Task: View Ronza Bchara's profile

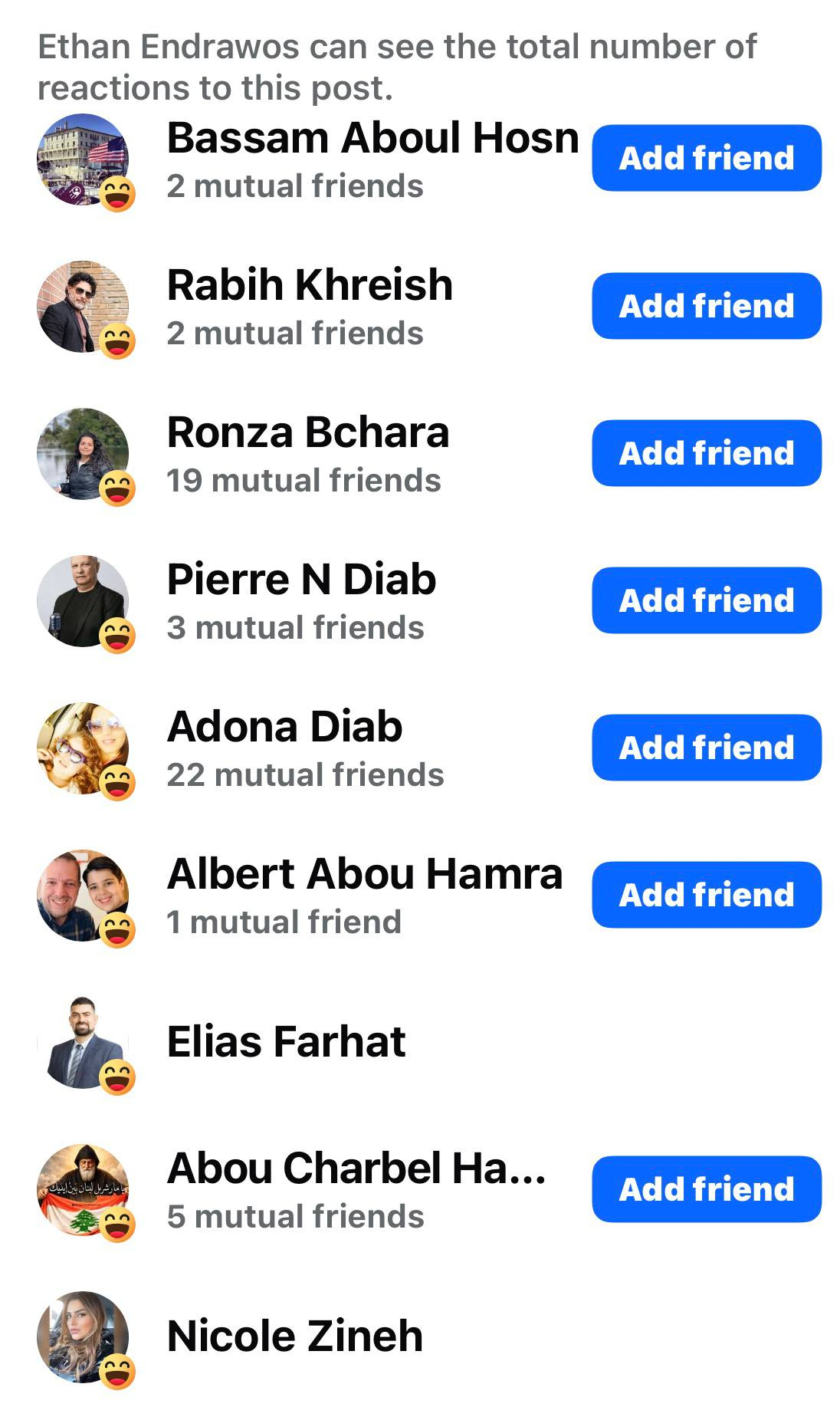Action: click(307, 432)
